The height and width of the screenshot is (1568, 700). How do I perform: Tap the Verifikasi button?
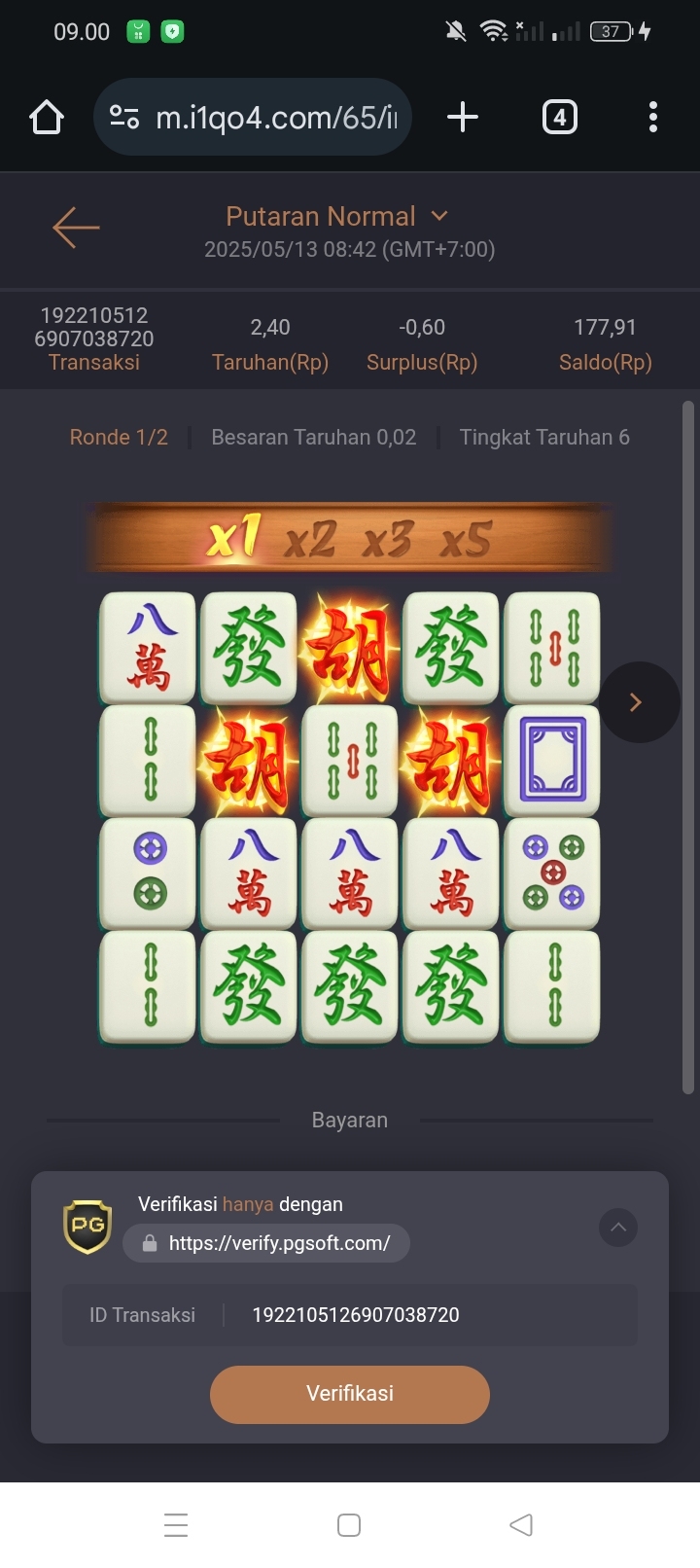[349, 1393]
